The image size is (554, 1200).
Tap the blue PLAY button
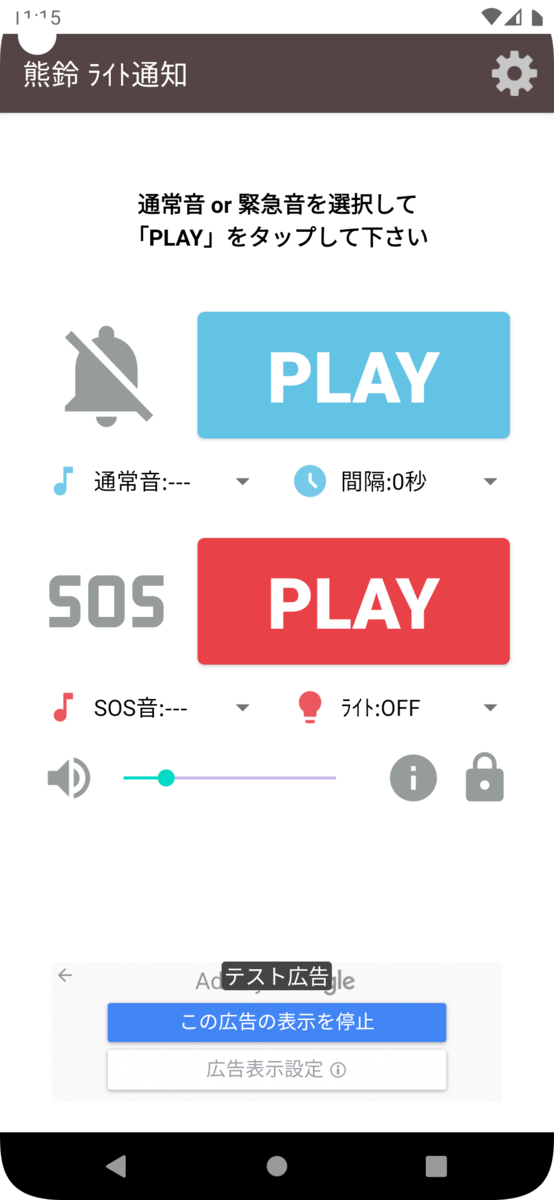[353, 375]
